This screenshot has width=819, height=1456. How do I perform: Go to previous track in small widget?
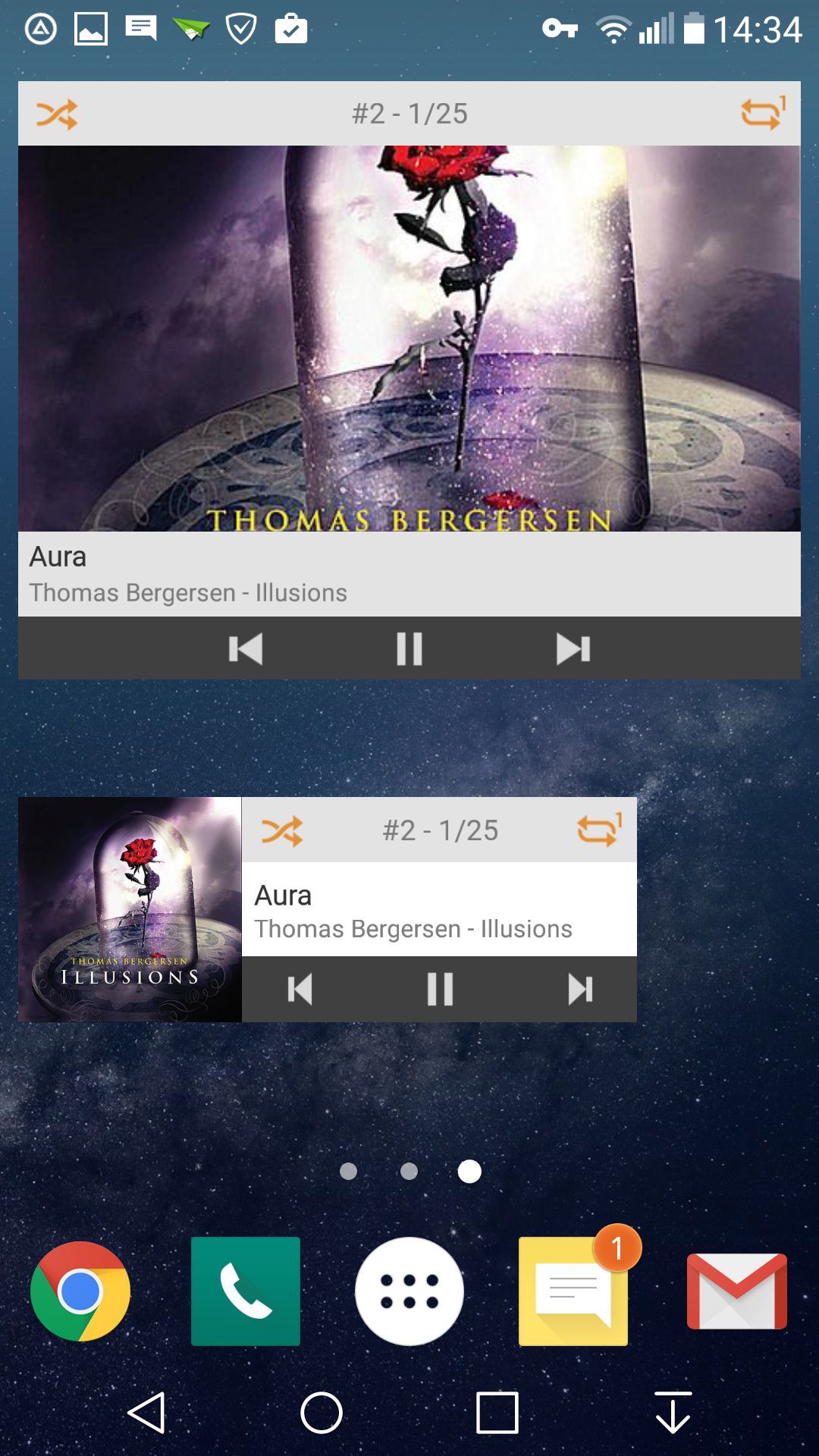point(300,989)
